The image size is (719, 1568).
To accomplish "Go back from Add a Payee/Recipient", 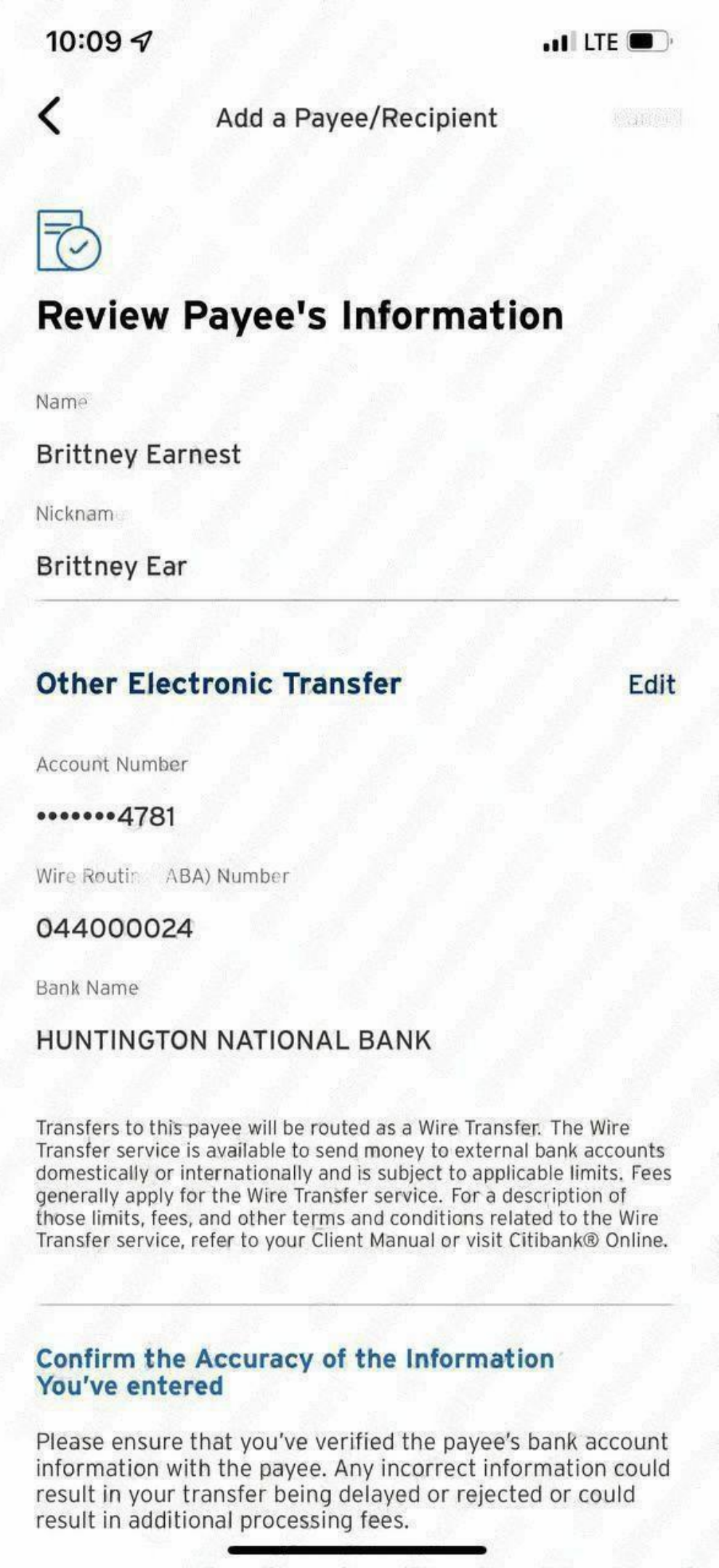I will point(49,116).
